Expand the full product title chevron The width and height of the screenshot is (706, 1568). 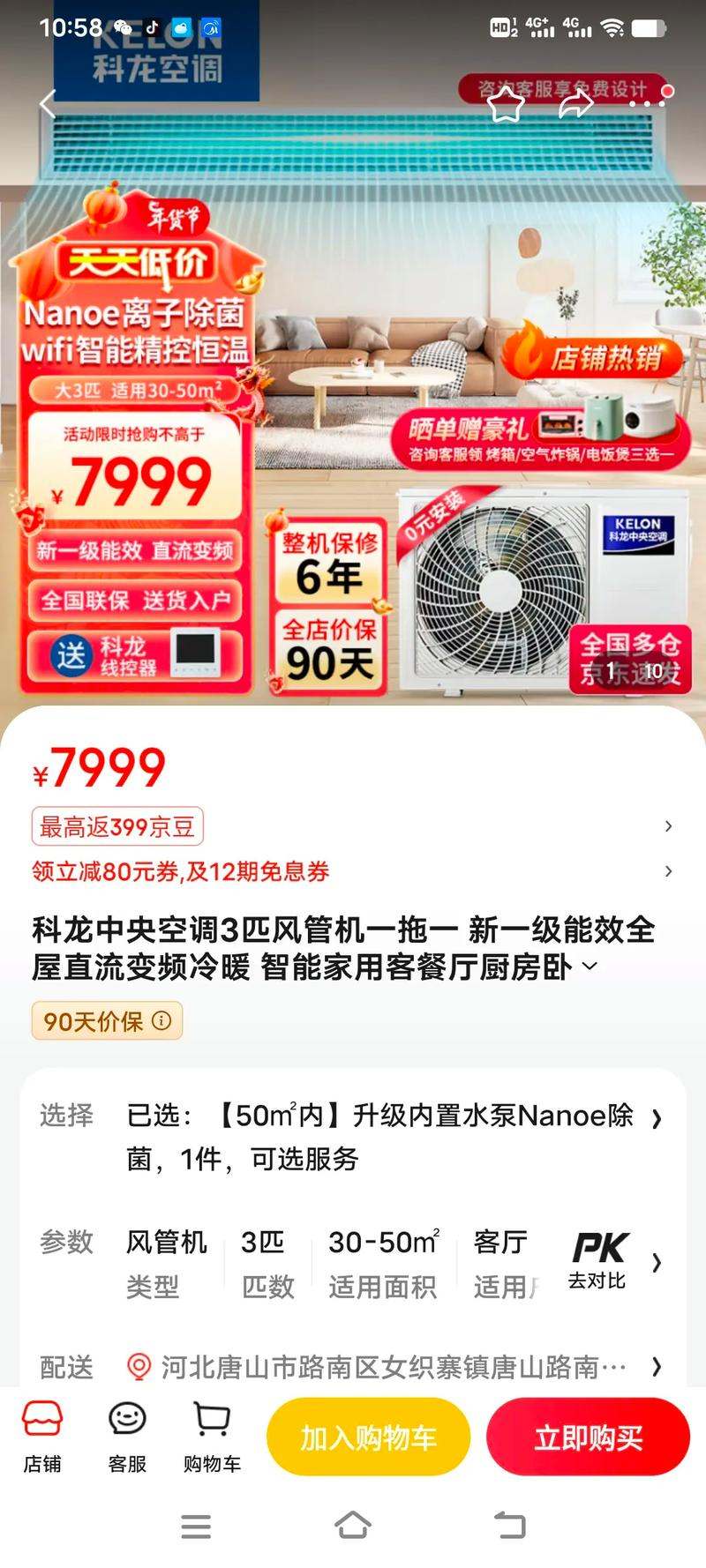(x=590, y=967)
